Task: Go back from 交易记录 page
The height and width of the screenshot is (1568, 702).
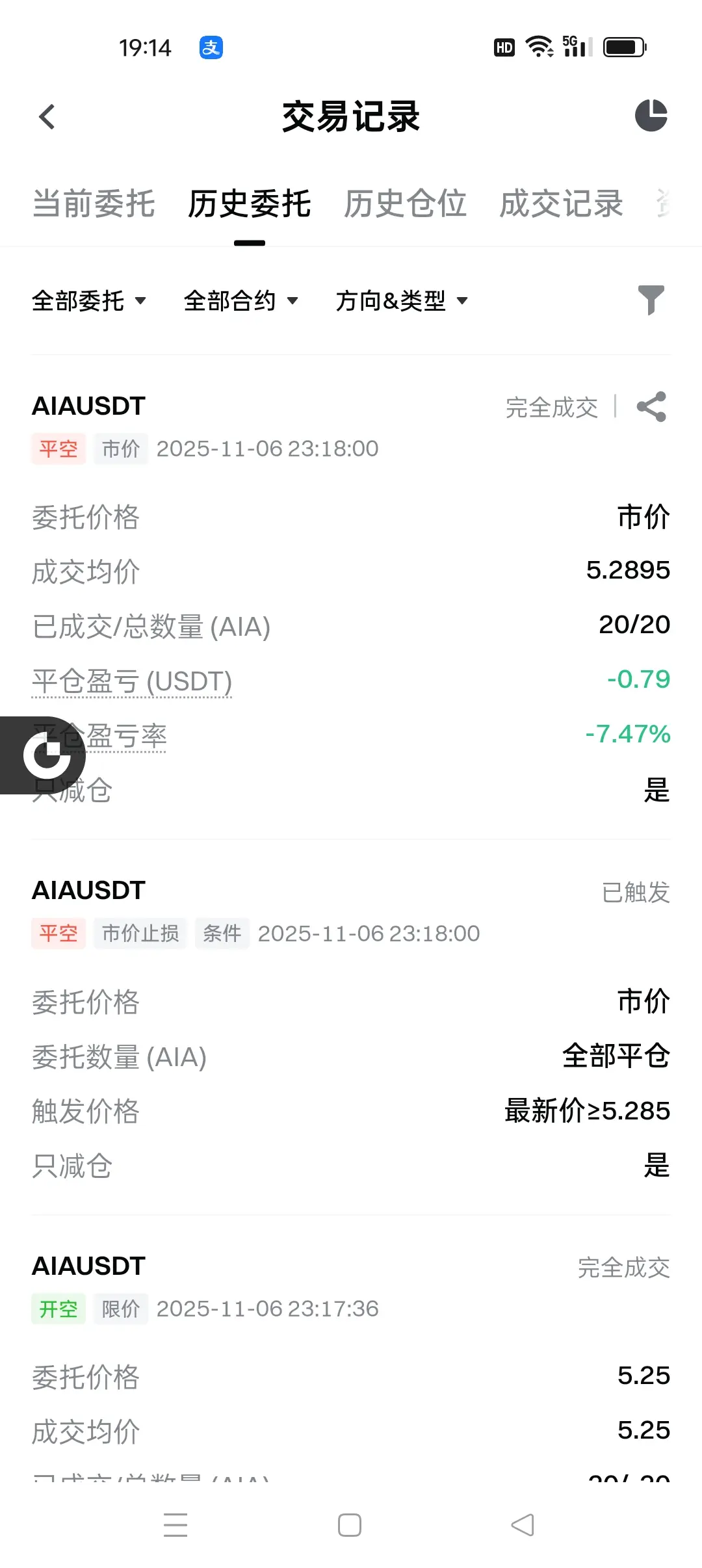Action: pos(47,117)
